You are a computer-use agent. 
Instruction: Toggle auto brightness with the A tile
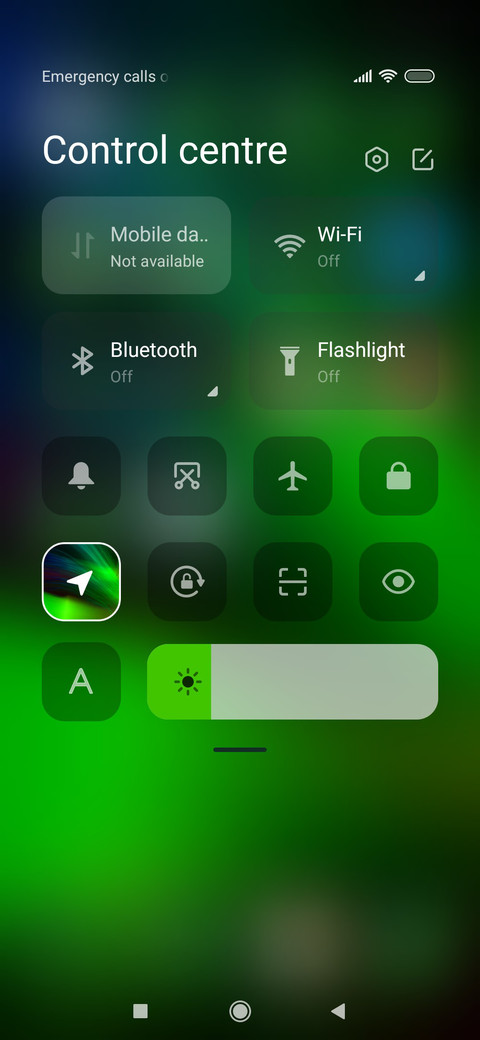click(x=81, y=681)
